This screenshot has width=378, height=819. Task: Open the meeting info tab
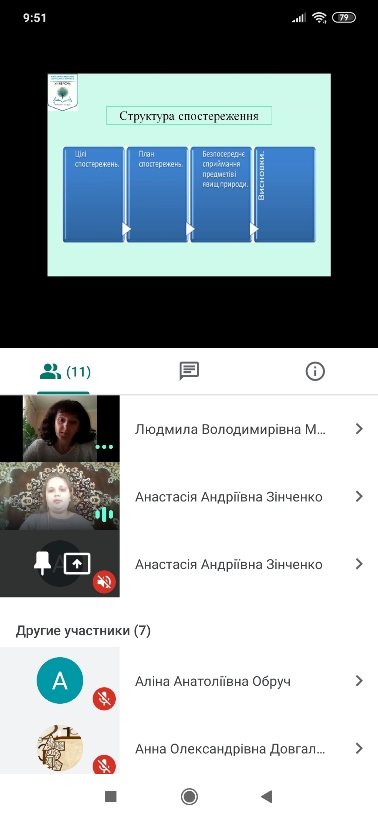[x=315, y=371]
